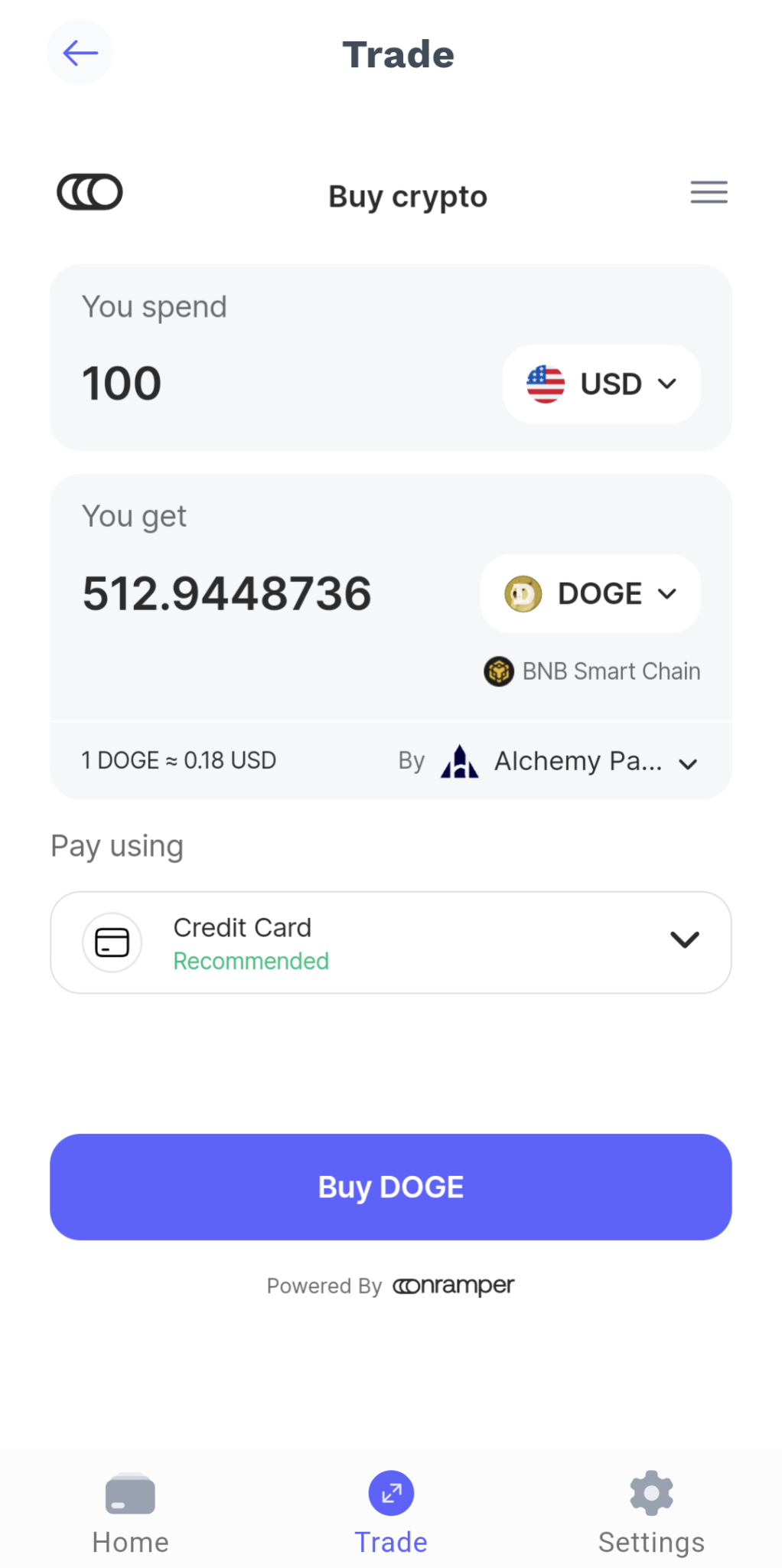
Task: Click the credit card payment icon
Action: click(112, 942)
